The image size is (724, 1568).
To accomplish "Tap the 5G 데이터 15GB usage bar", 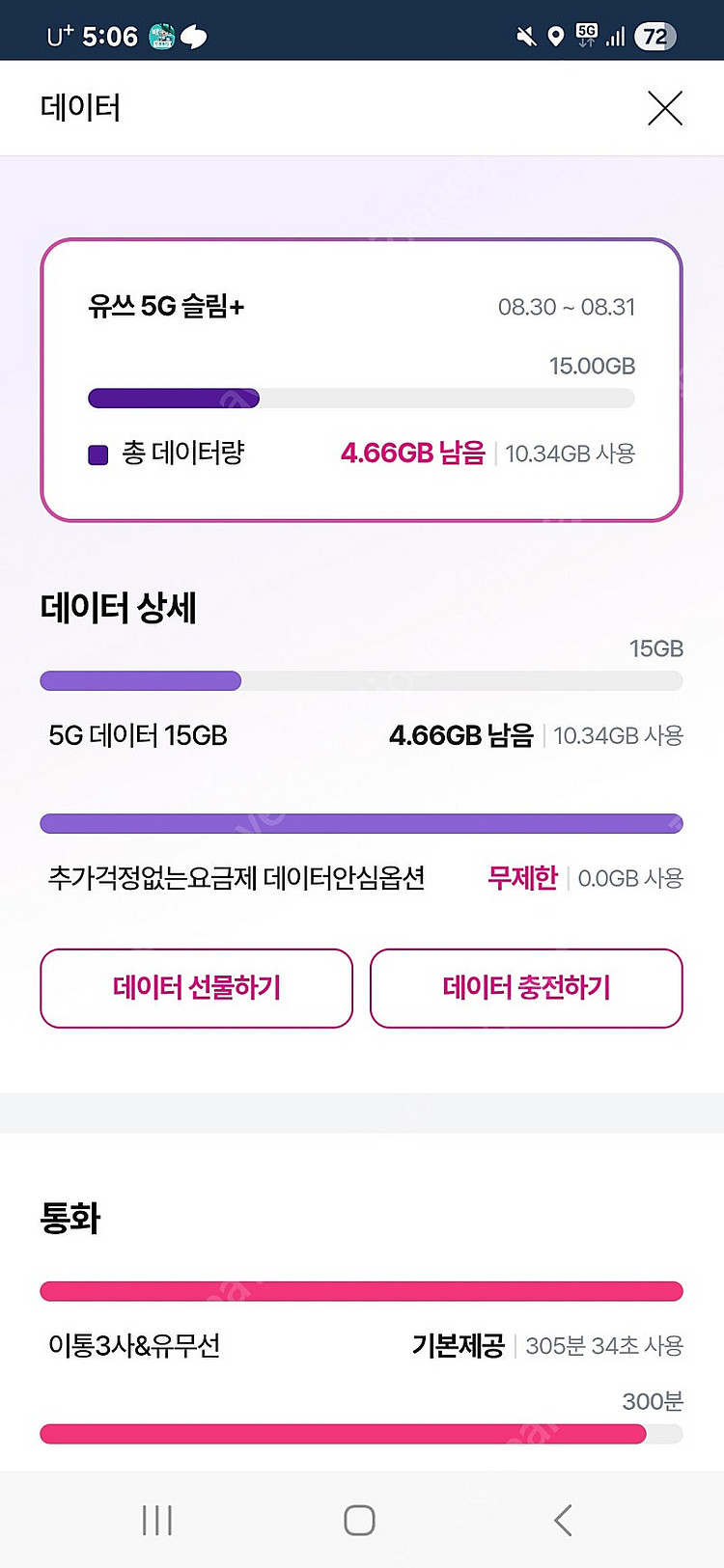I will [x=362, y=680].
